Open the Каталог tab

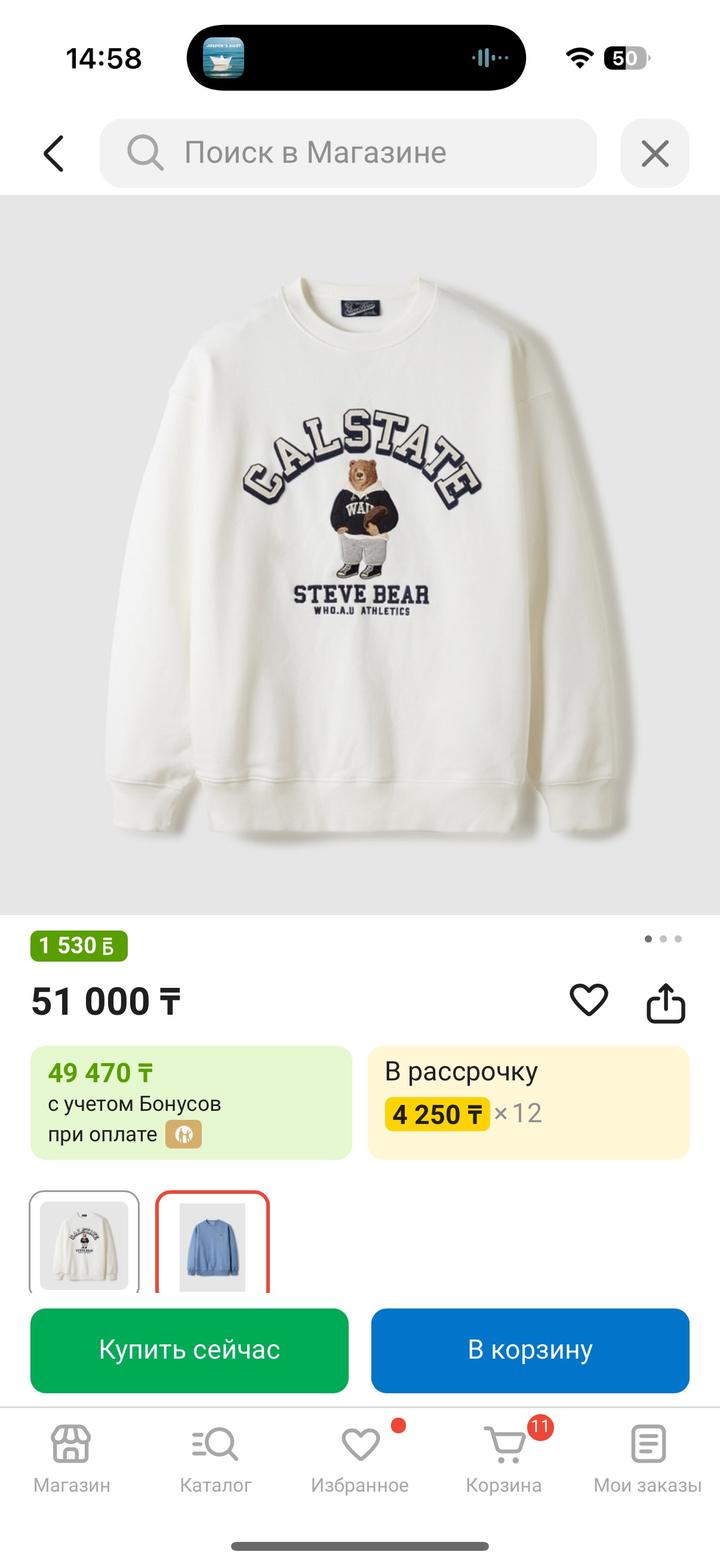(215, 1458)
